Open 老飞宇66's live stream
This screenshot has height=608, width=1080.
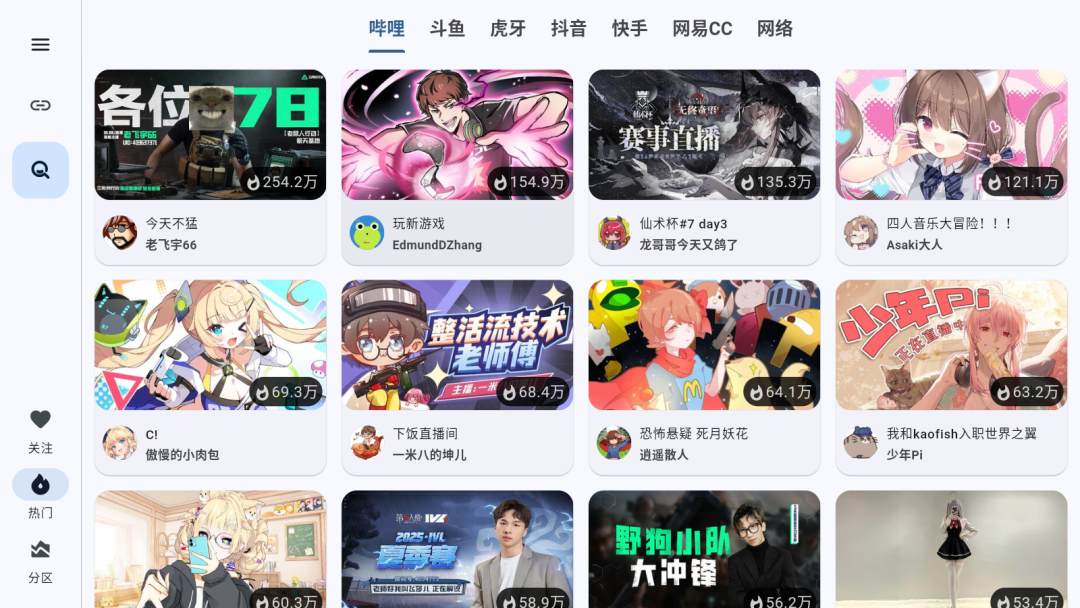pos(210,165)
